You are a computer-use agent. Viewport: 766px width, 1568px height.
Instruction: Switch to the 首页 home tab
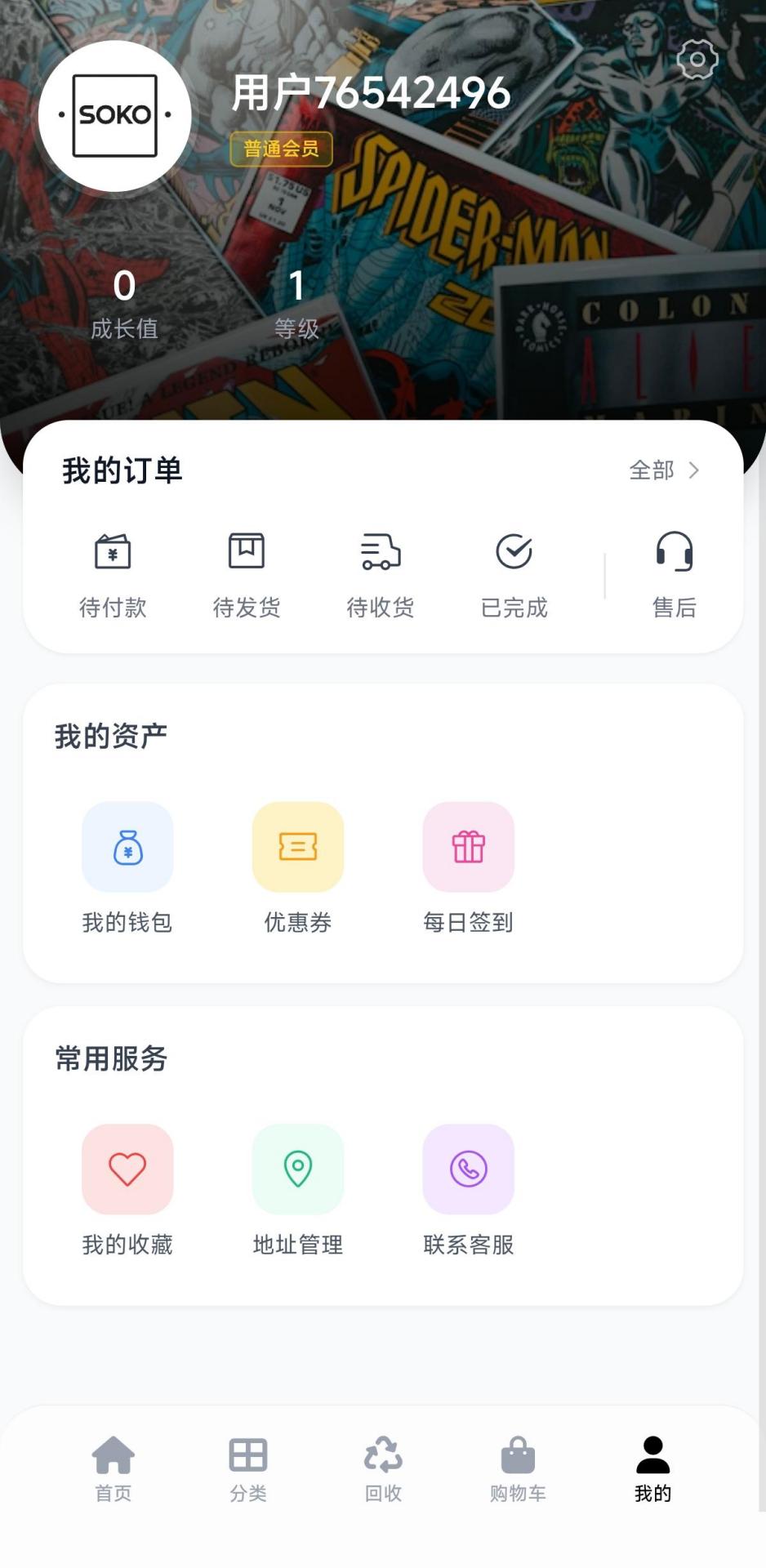pos(113,1466)
